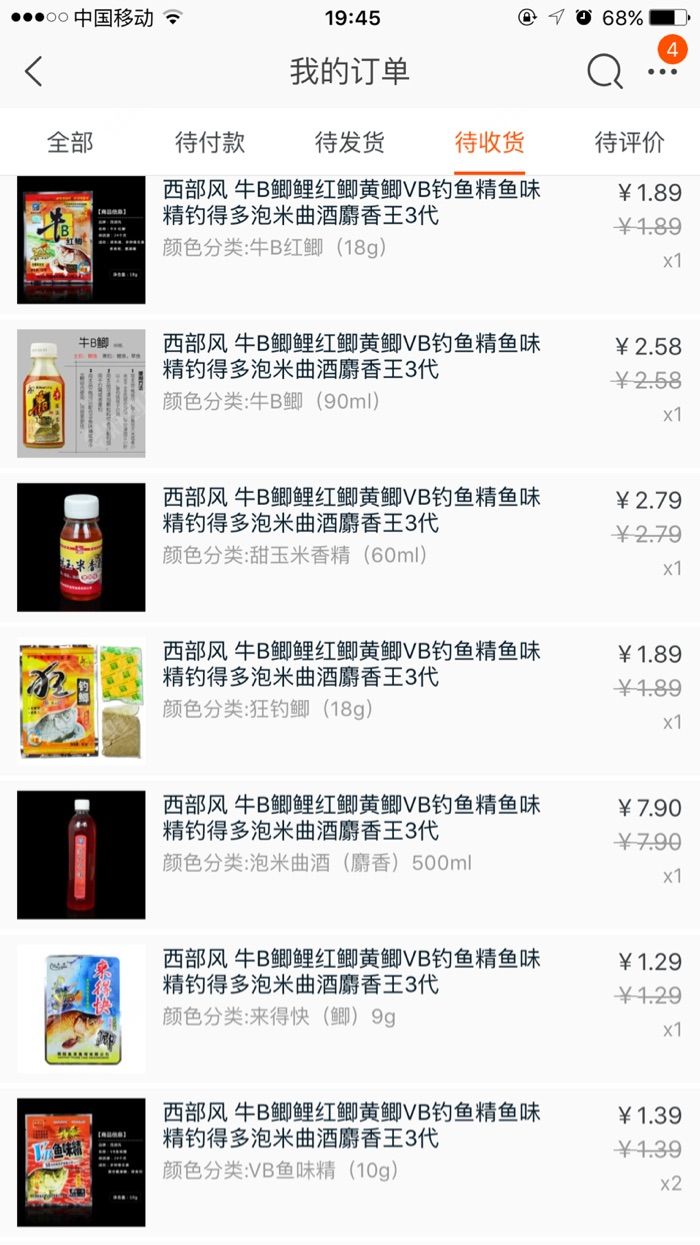Switch to the 待付款 tab
Image resolution: width=700 pixels, height=1245 pixels.
tap(210, 142)
